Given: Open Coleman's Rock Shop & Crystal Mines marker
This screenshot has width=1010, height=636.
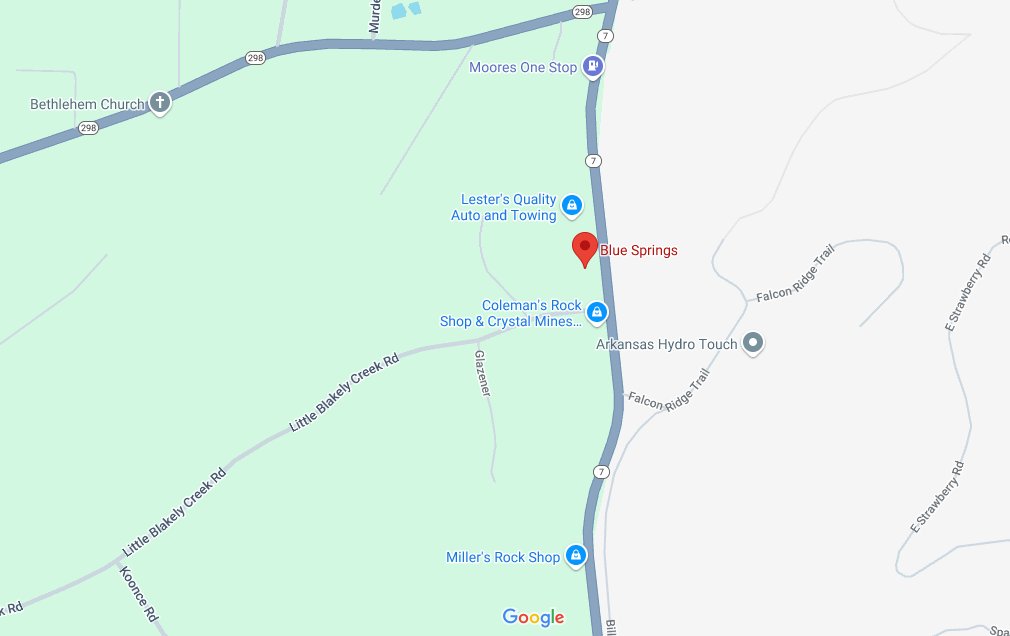Looking at the screenshot, I should pos(597,313).
